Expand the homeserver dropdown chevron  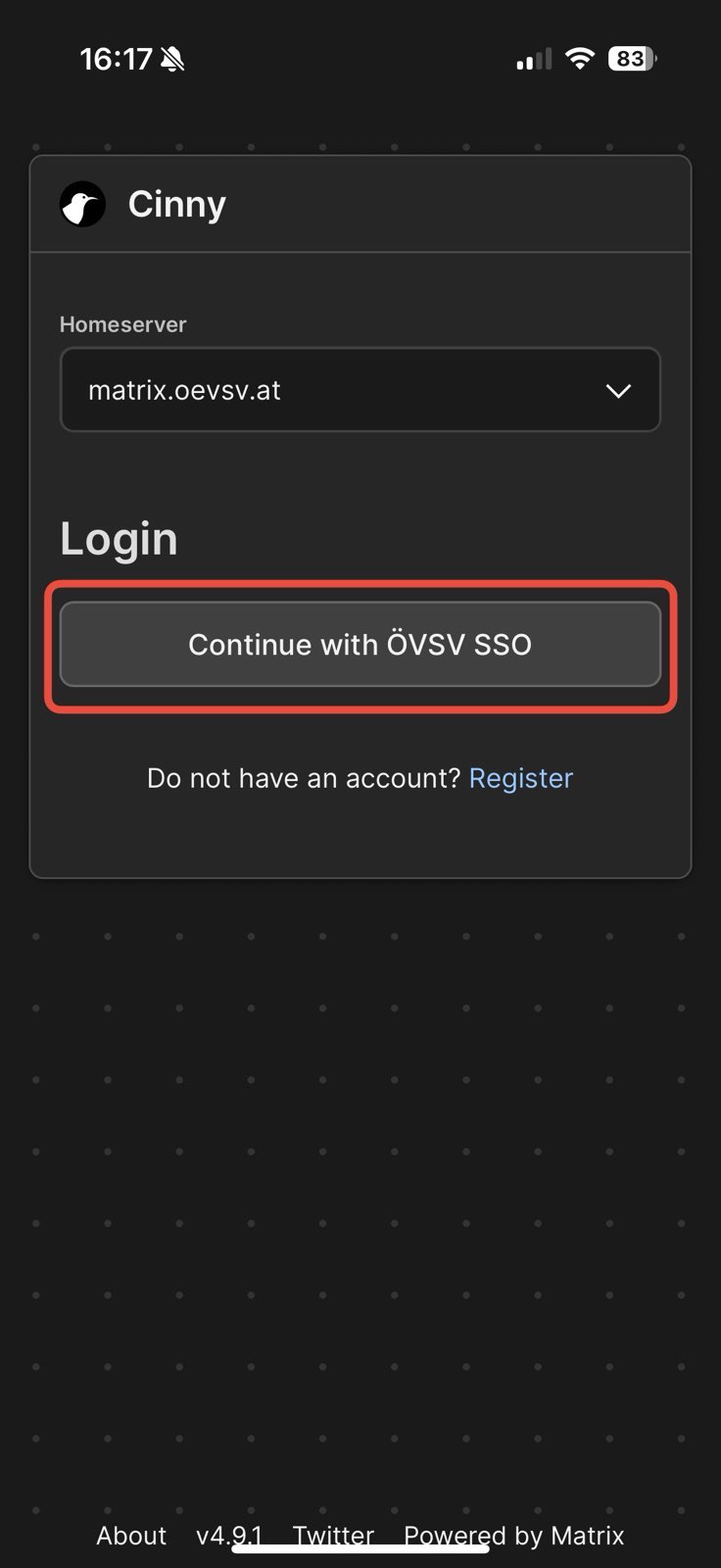coord(618,391)
